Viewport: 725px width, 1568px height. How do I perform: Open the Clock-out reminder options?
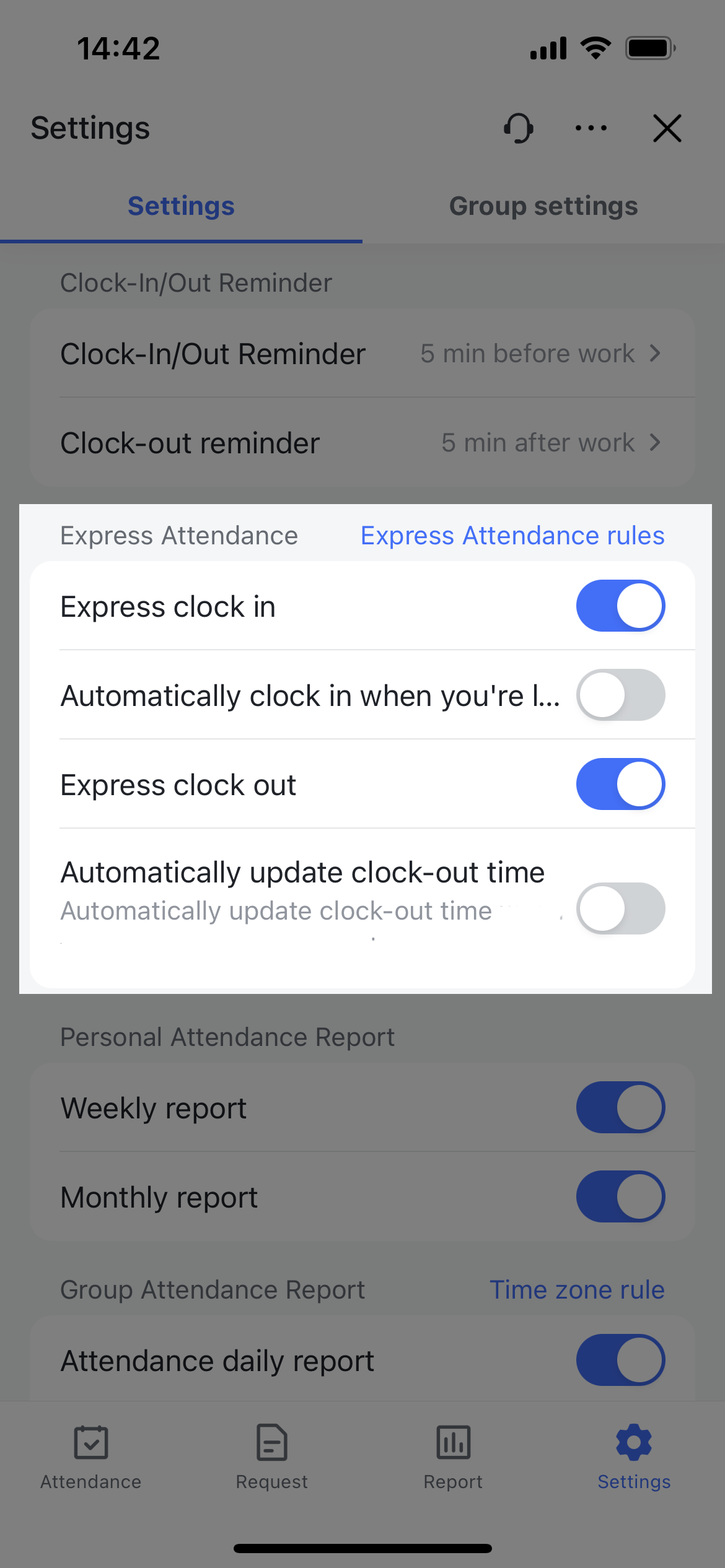tap(362, 442)
